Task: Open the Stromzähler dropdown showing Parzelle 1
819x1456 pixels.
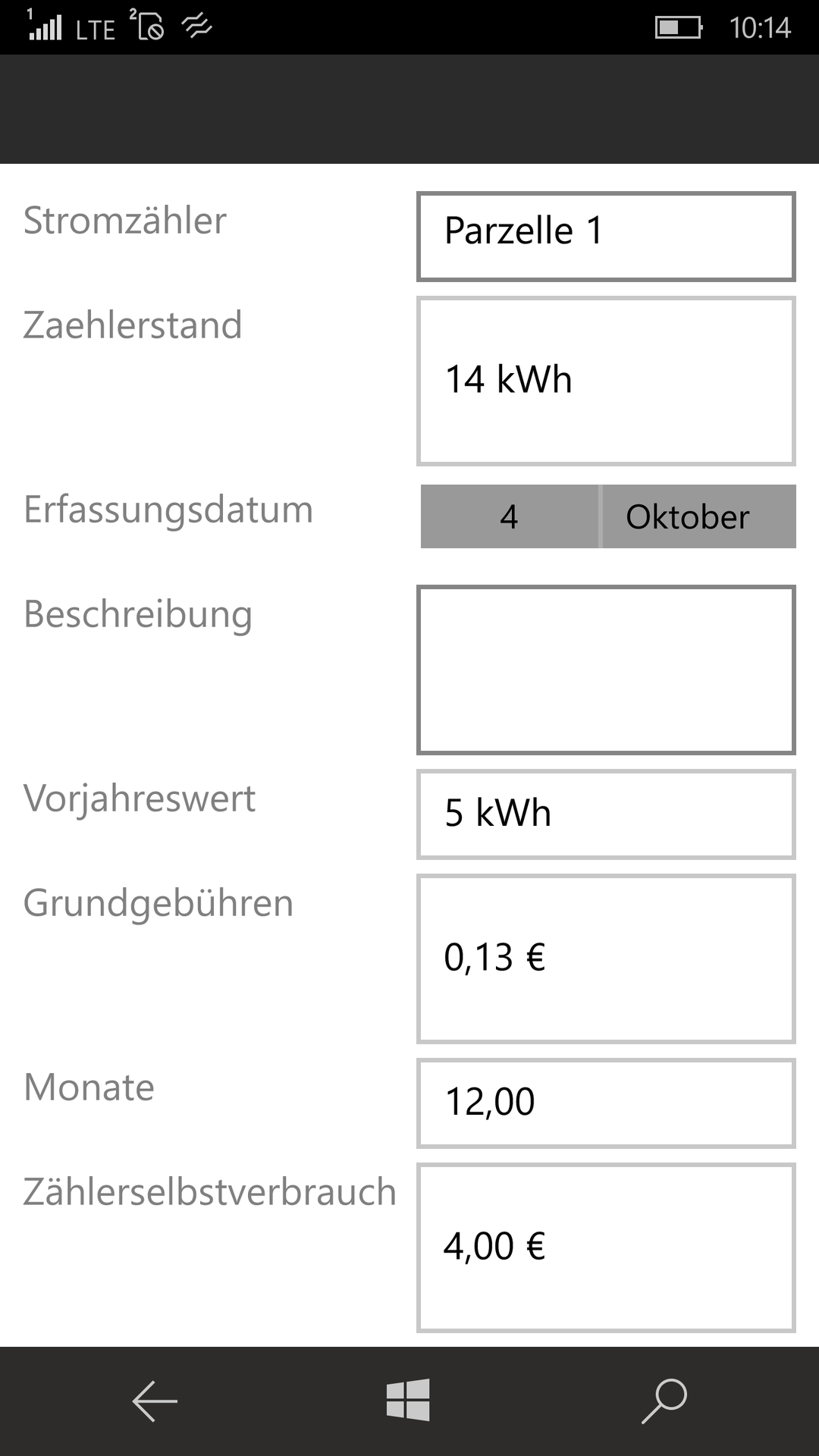Action: (x=606, y=237)
